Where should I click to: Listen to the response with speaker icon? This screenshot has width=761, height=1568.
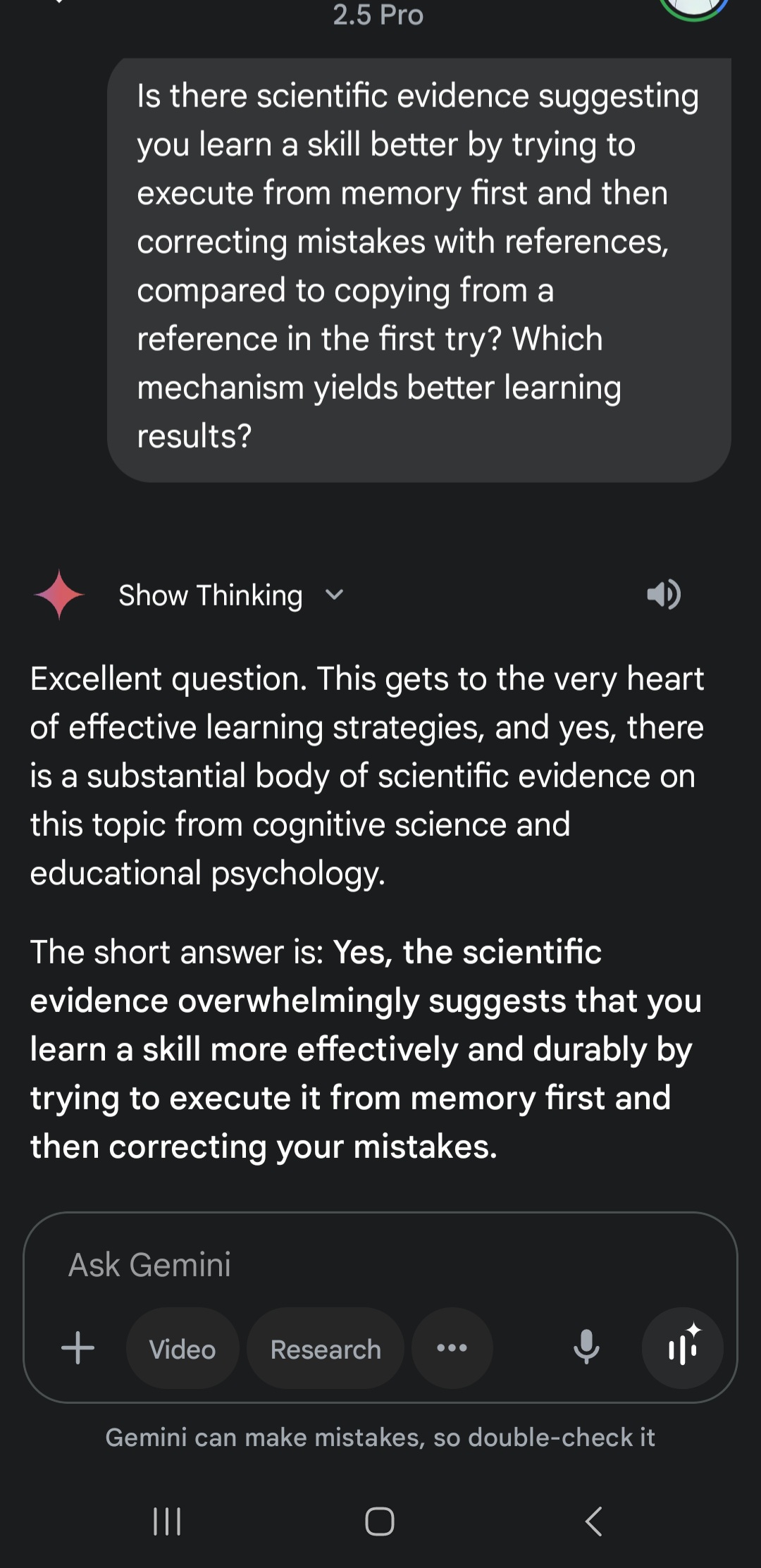coord(664,595)
